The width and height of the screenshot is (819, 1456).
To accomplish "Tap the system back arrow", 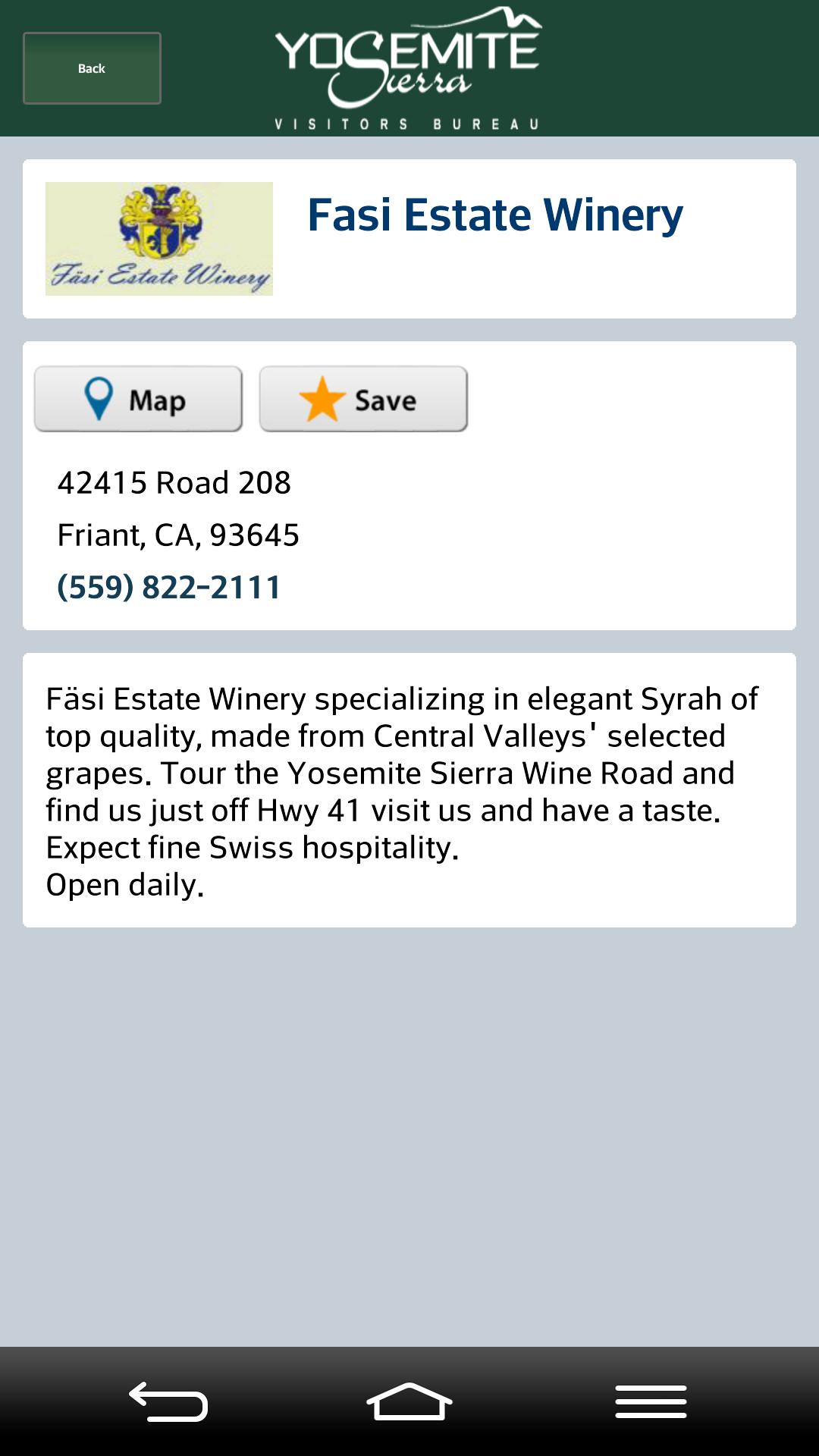I will pos(168,1401).
